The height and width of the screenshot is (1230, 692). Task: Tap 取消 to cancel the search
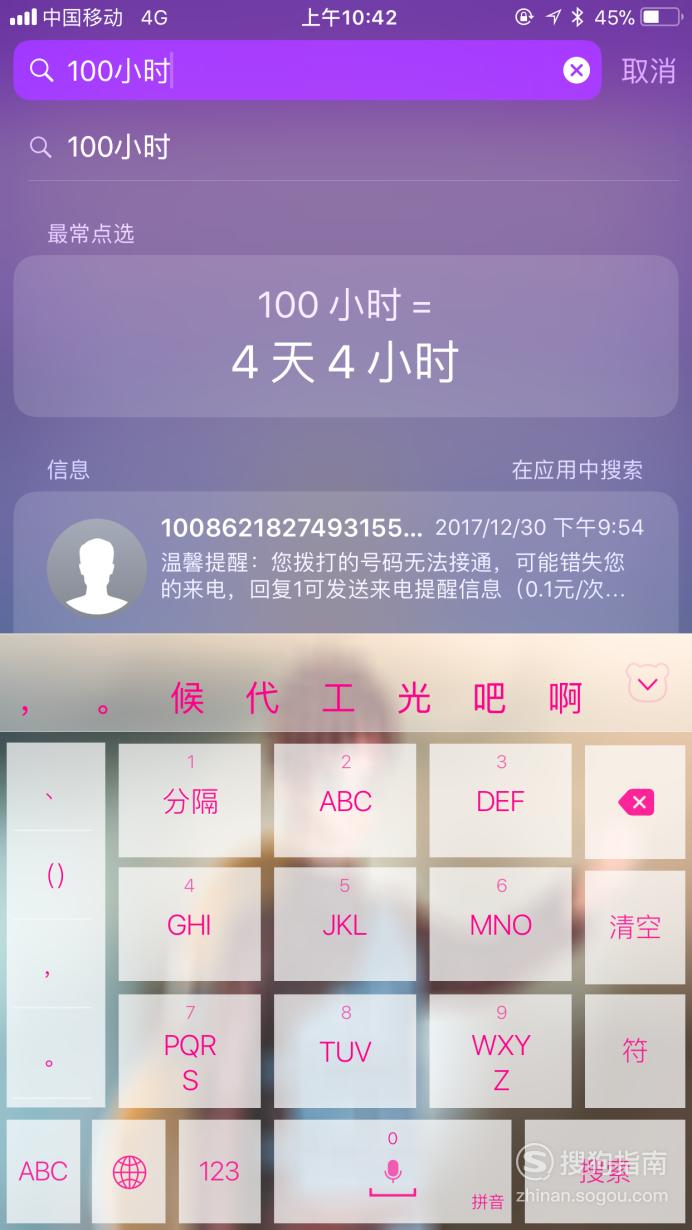648,71
